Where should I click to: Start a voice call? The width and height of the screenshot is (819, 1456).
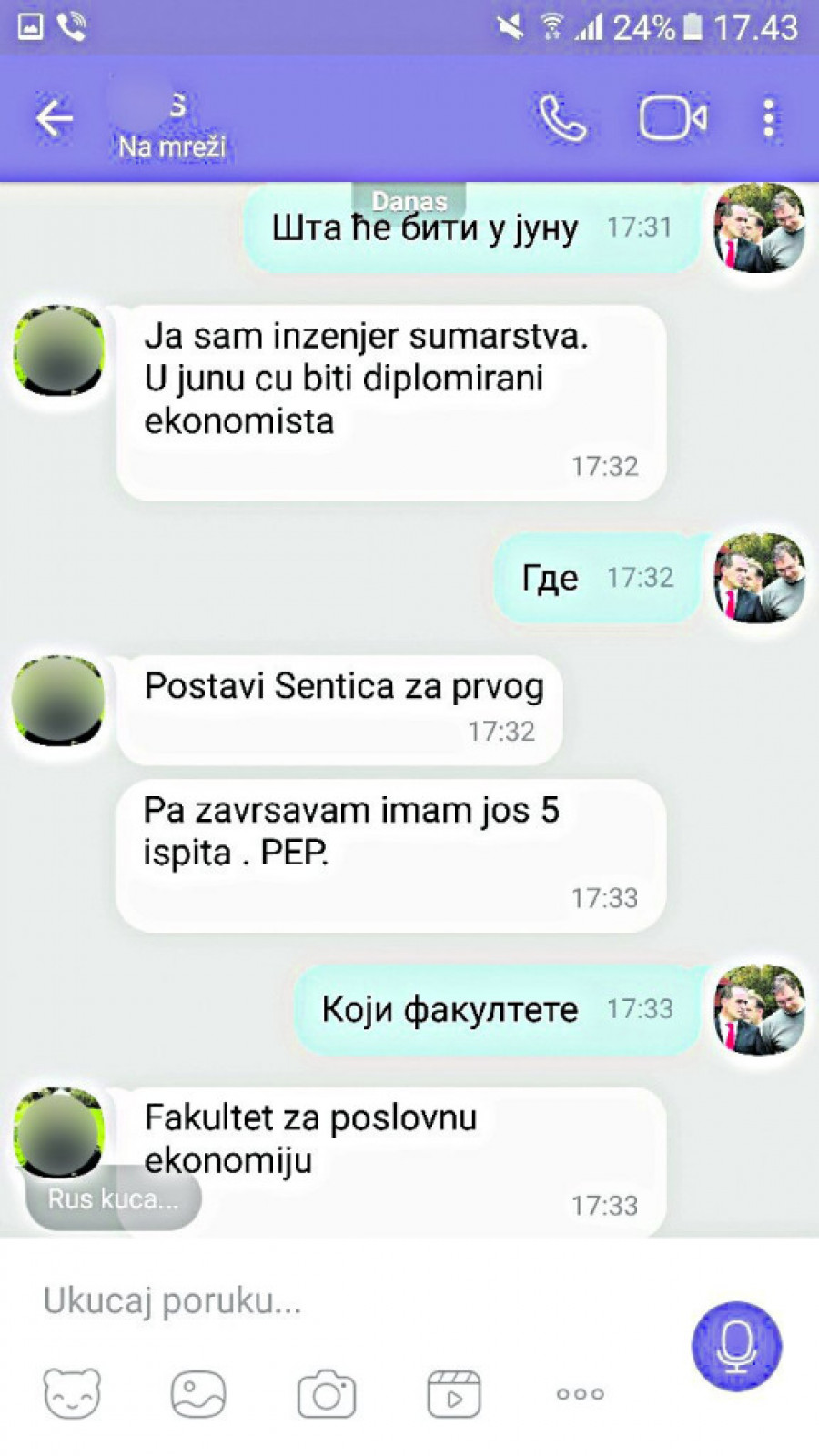(x=561, y=118)
